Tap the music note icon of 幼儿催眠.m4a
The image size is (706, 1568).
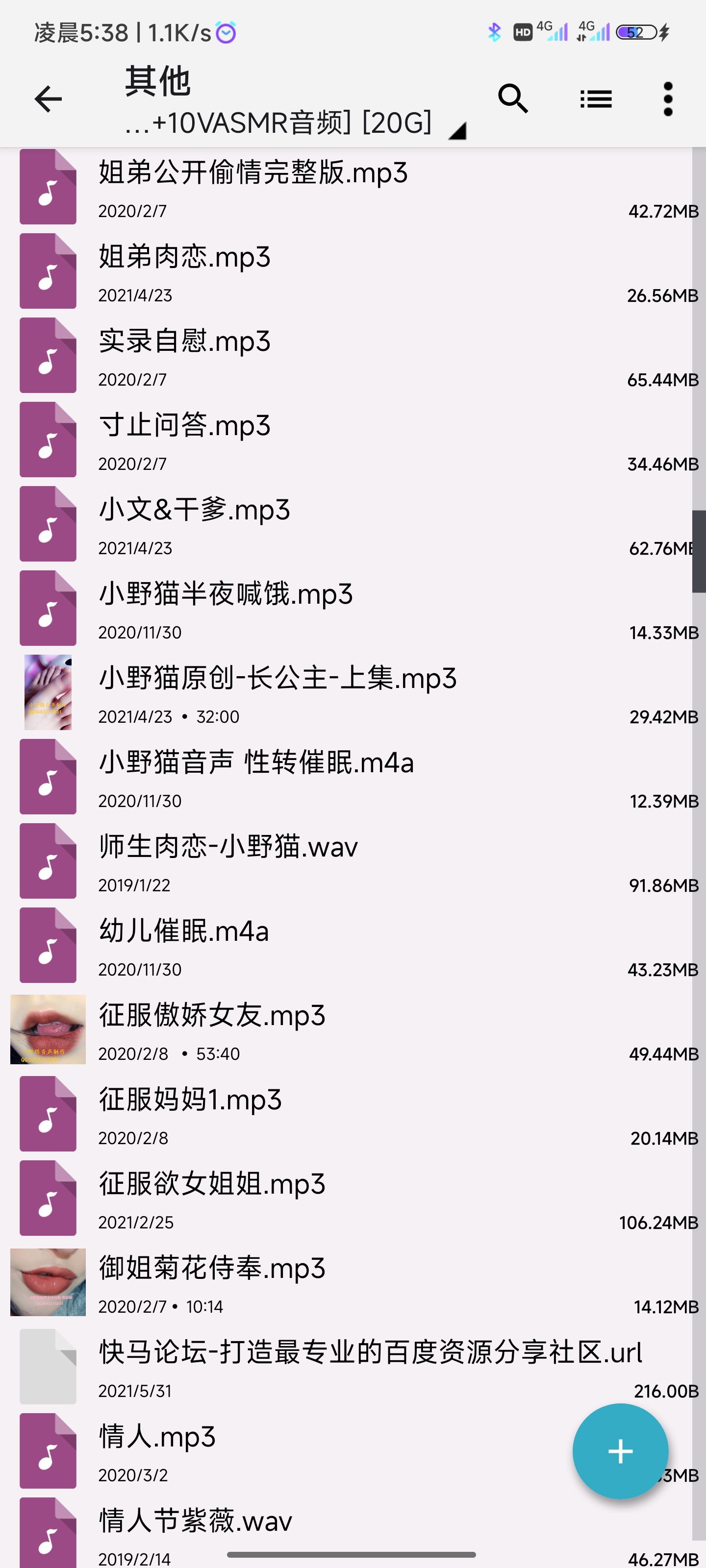(48, 945)
